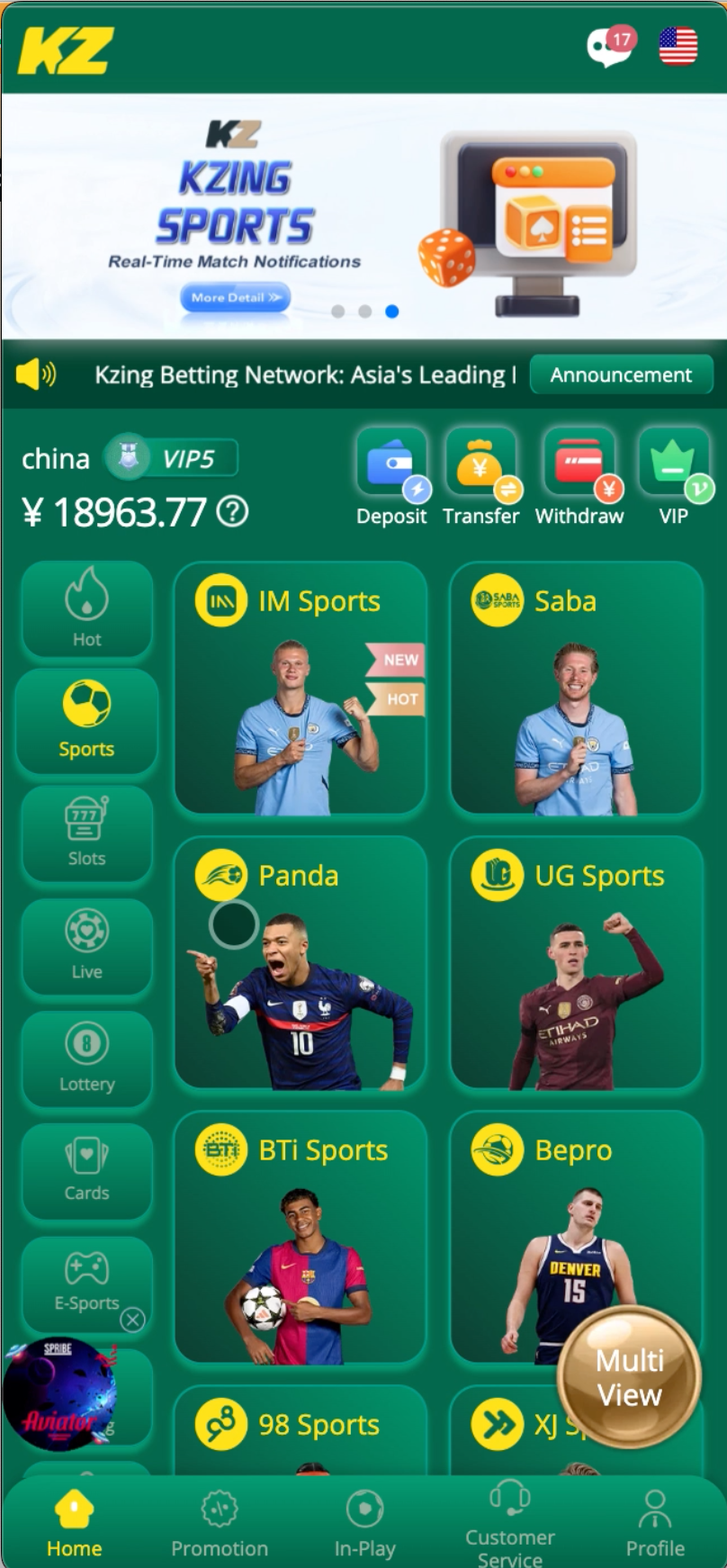The width and height of the screenshot is (727, 1568).
Task: Dismiss the Aviator floating ad
Action: [132, 1320]
